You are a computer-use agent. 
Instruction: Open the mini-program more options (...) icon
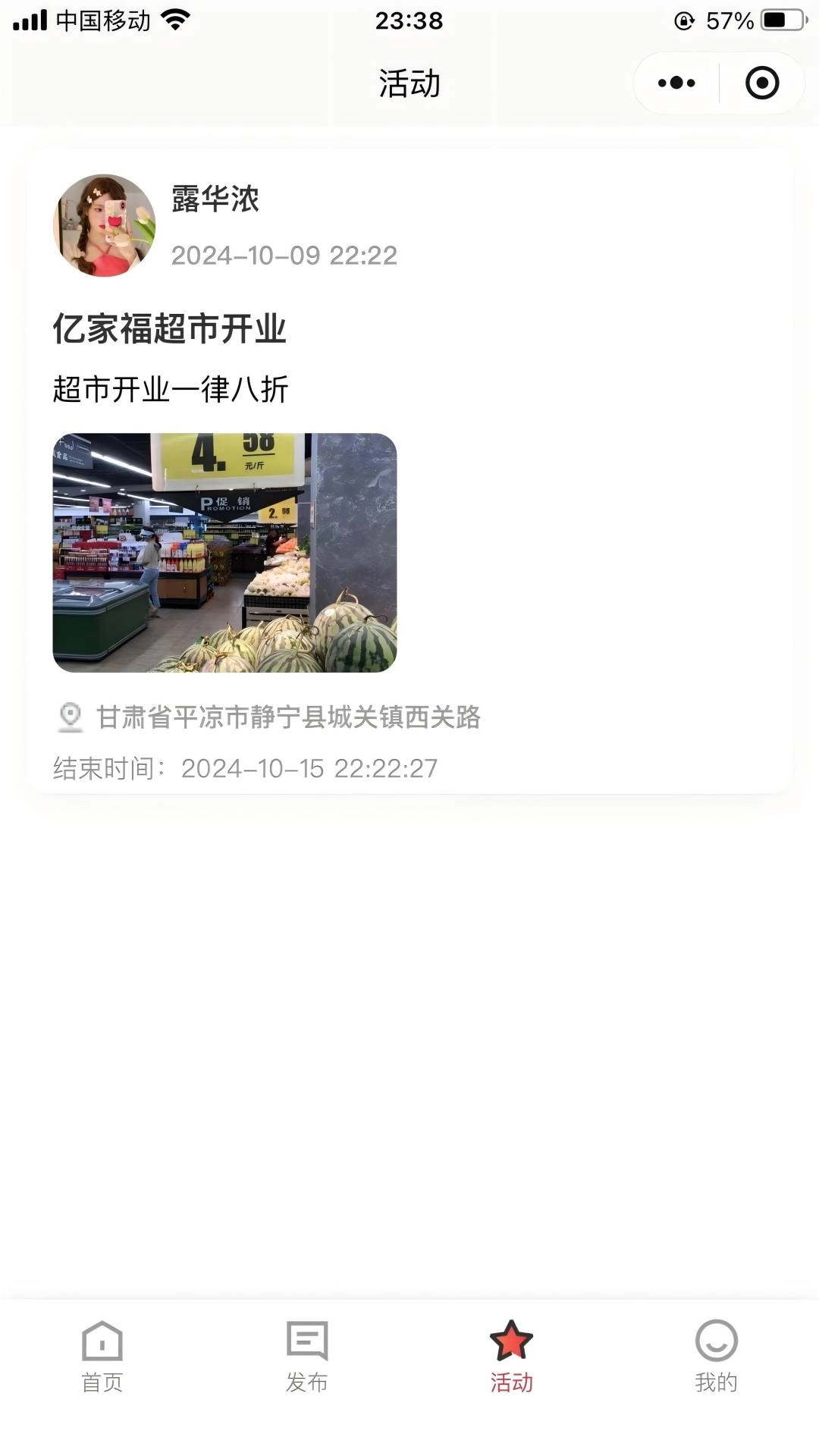click(677, 83)
